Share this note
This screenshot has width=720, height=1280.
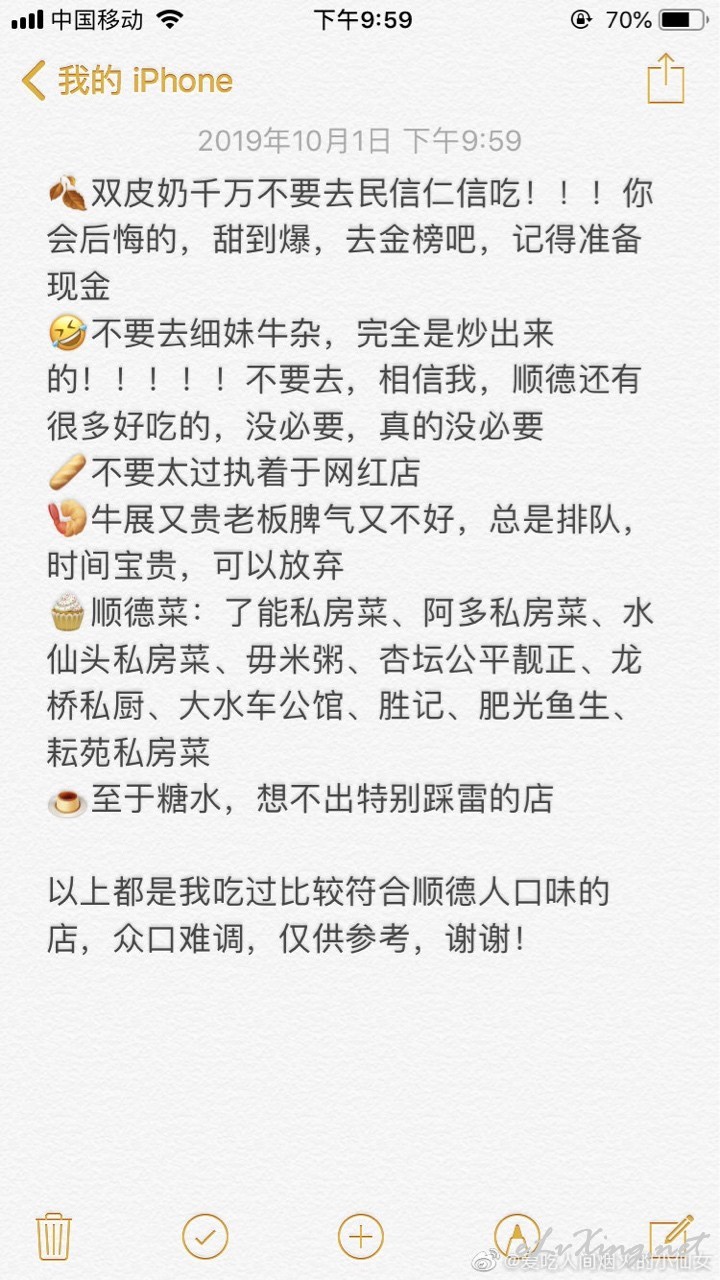coord(665,79)
